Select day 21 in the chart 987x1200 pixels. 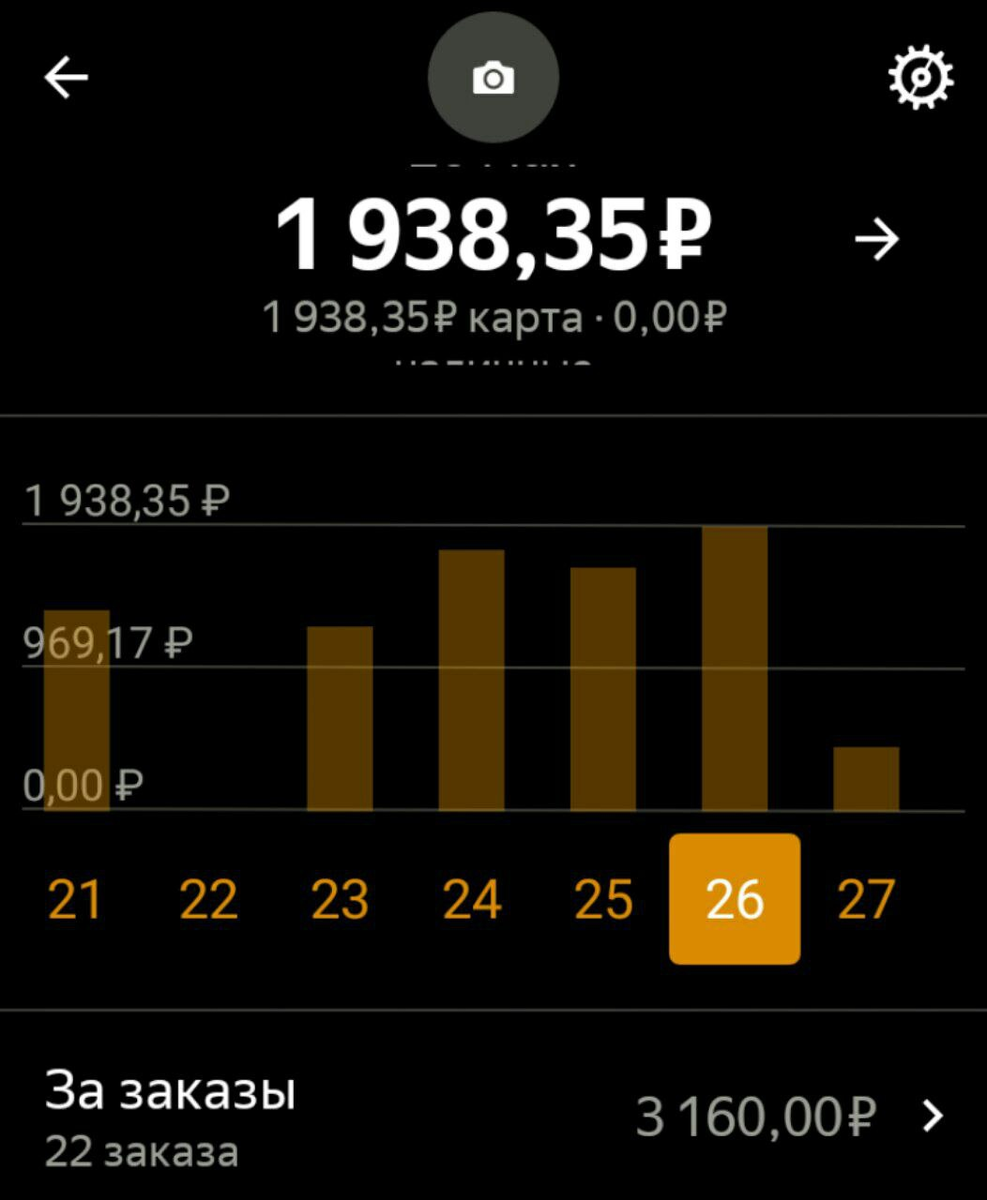pos(76,898)
